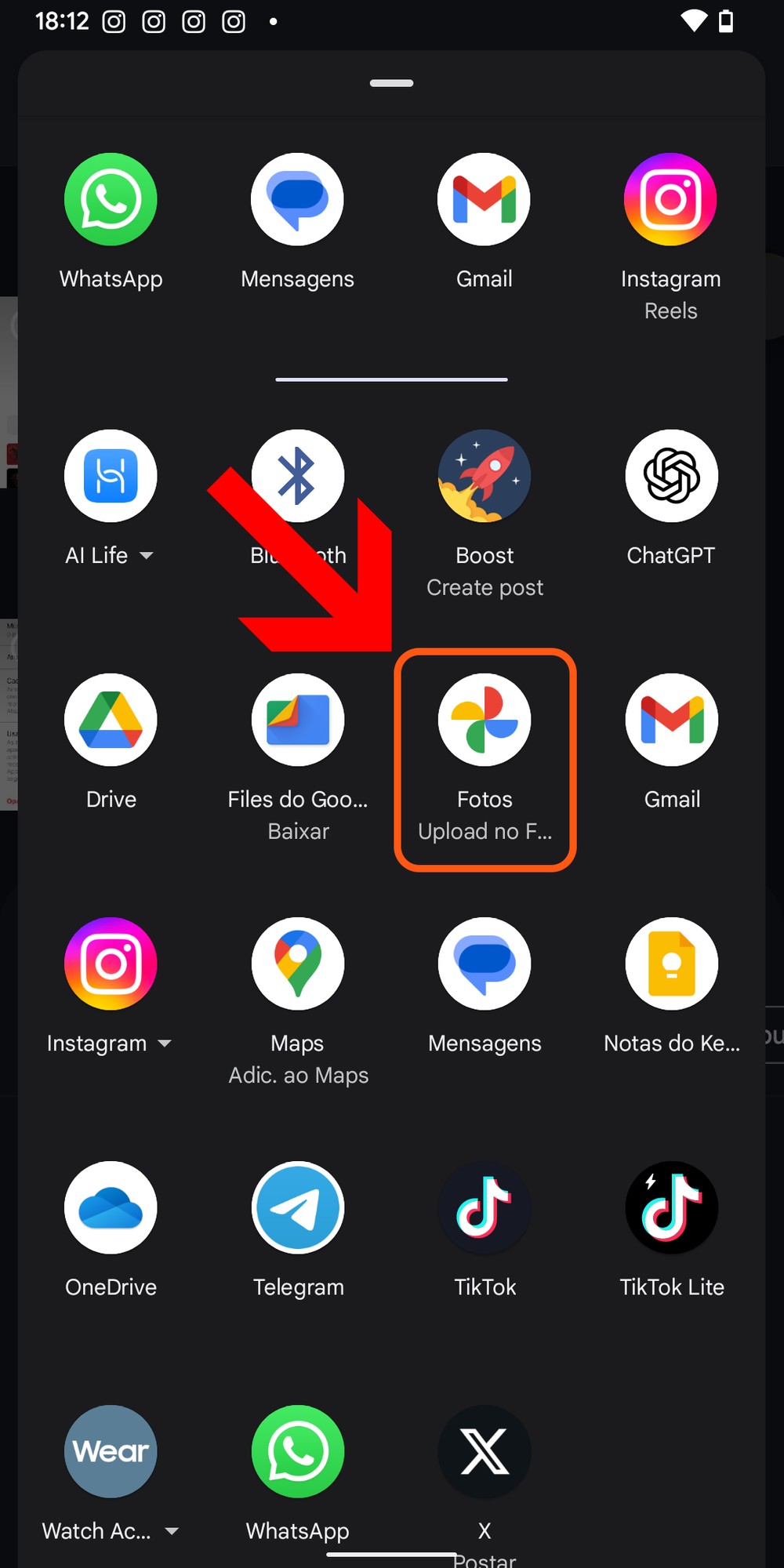Choose Files do Google Baixar
This screenshot has width=784, height=1568.
[298, 720]
